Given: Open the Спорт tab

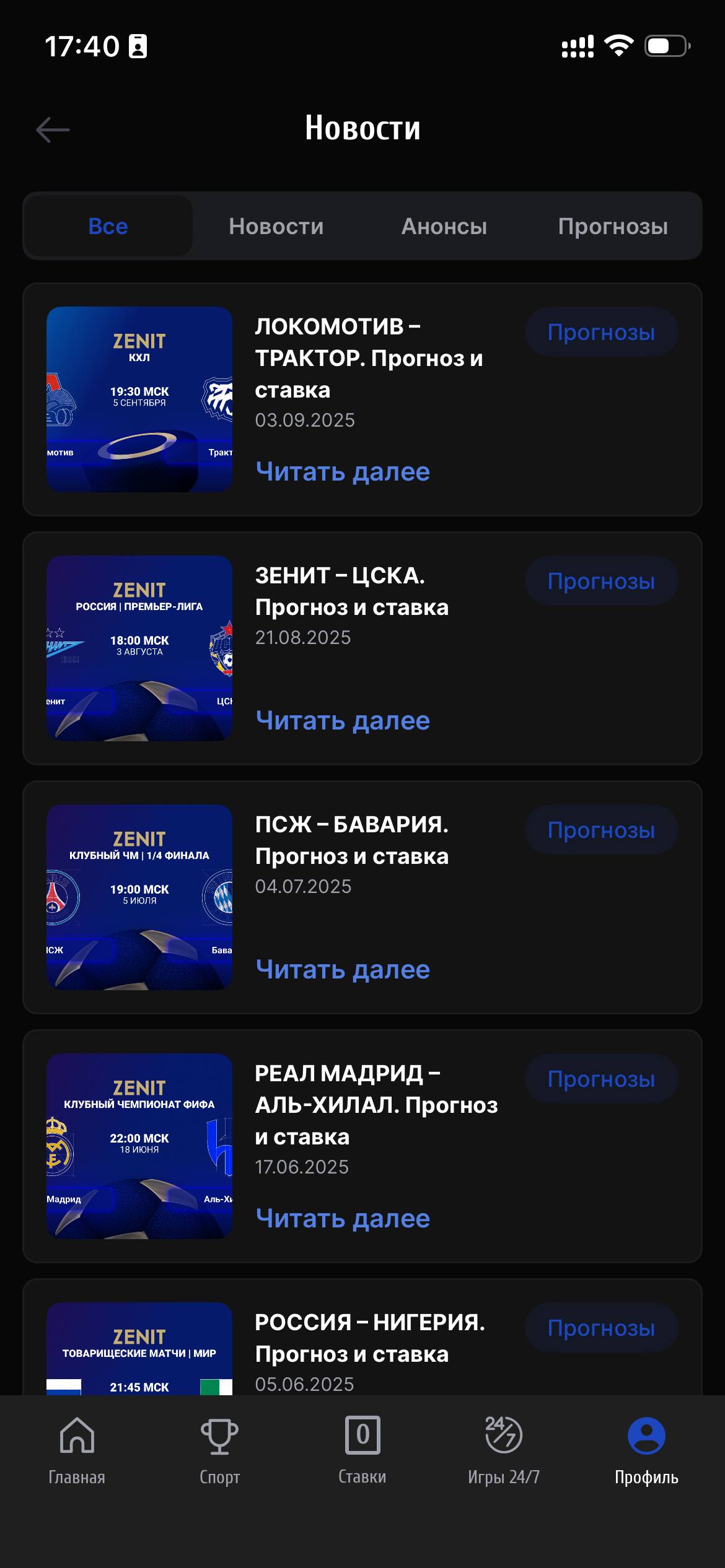Looking at the screenshot, I should point(219,1450).
